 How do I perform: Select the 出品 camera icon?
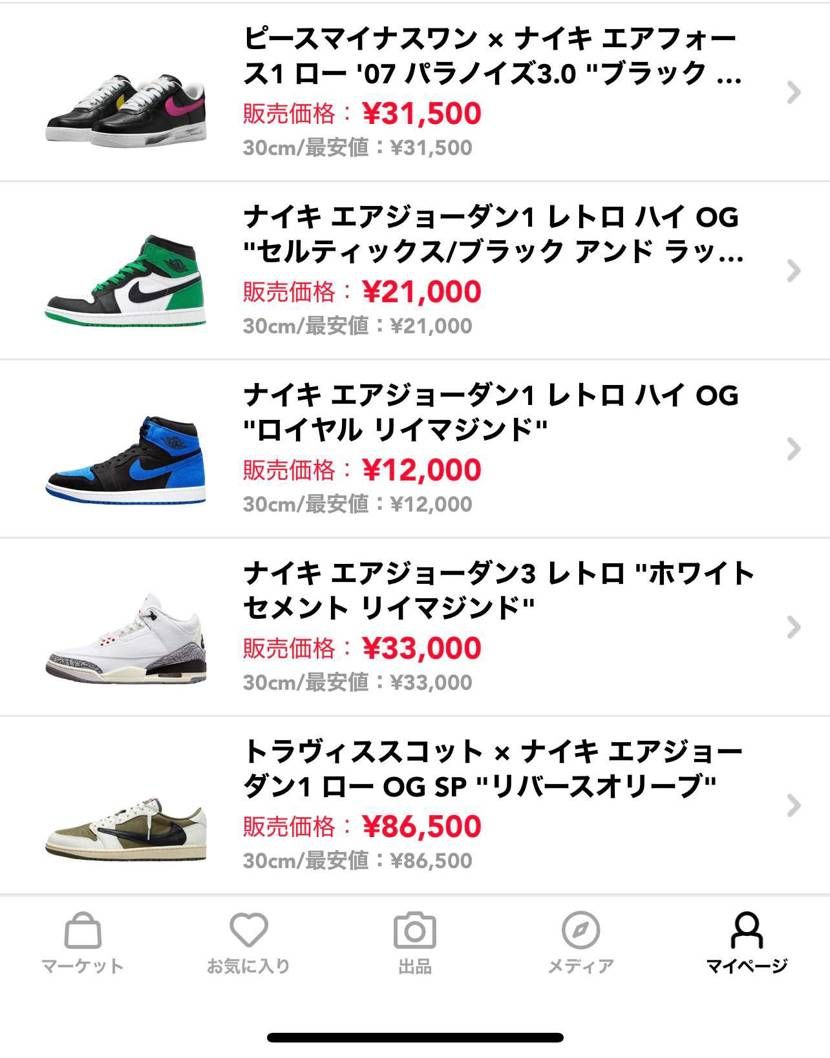click(x=414, y=937)
